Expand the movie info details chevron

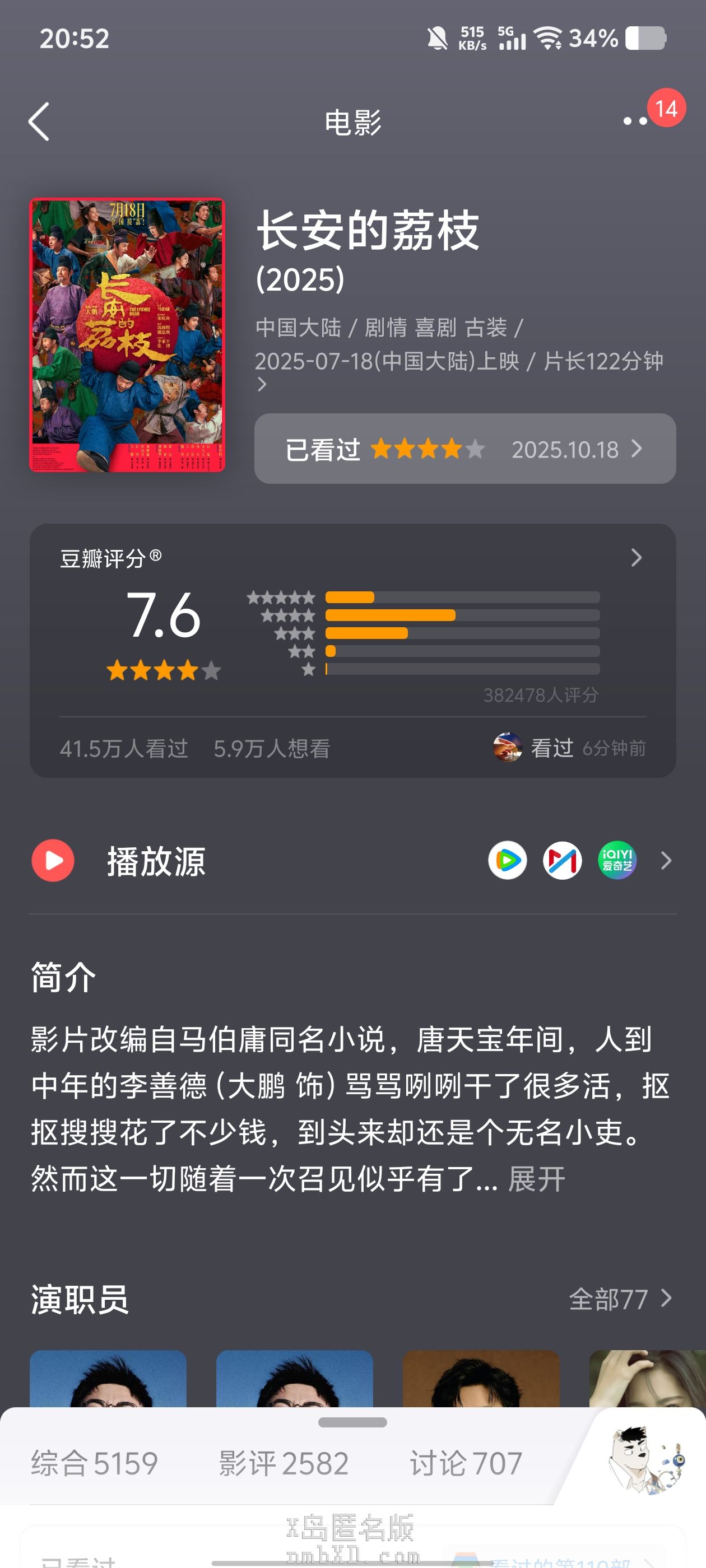(x=262, y=385)
